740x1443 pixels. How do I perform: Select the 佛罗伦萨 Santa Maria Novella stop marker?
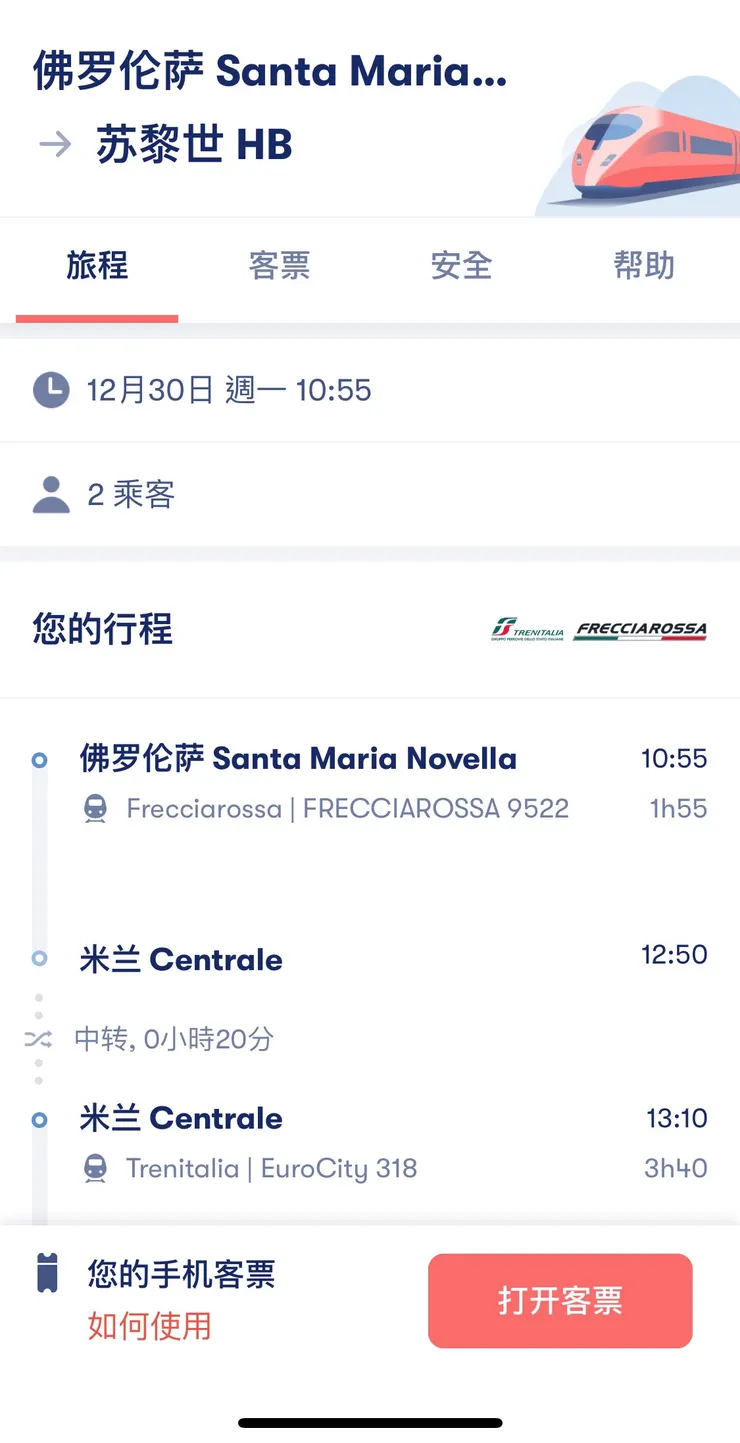[x=39, y=759]
